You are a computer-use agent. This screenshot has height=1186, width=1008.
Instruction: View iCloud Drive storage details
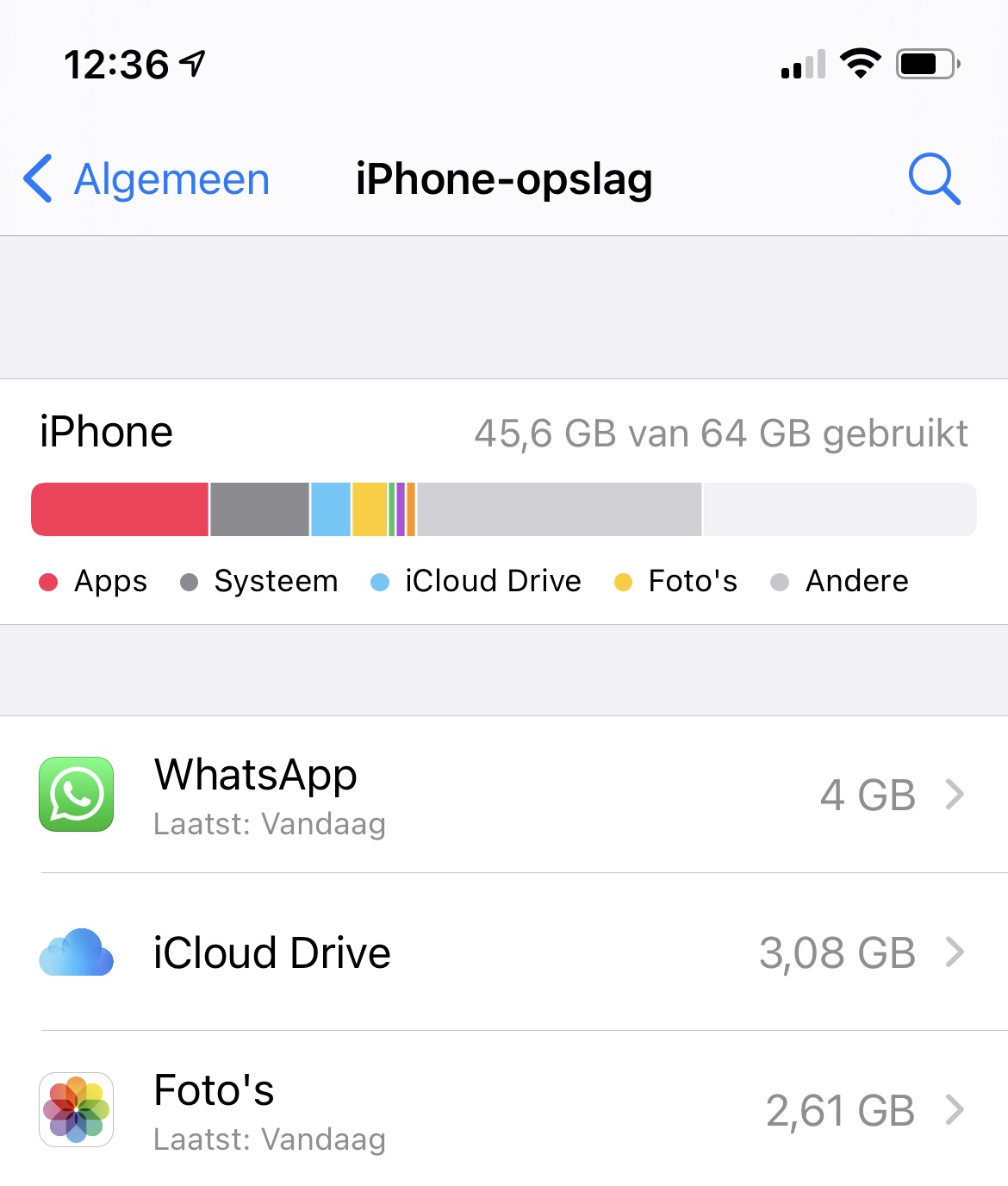coord(504,952)
